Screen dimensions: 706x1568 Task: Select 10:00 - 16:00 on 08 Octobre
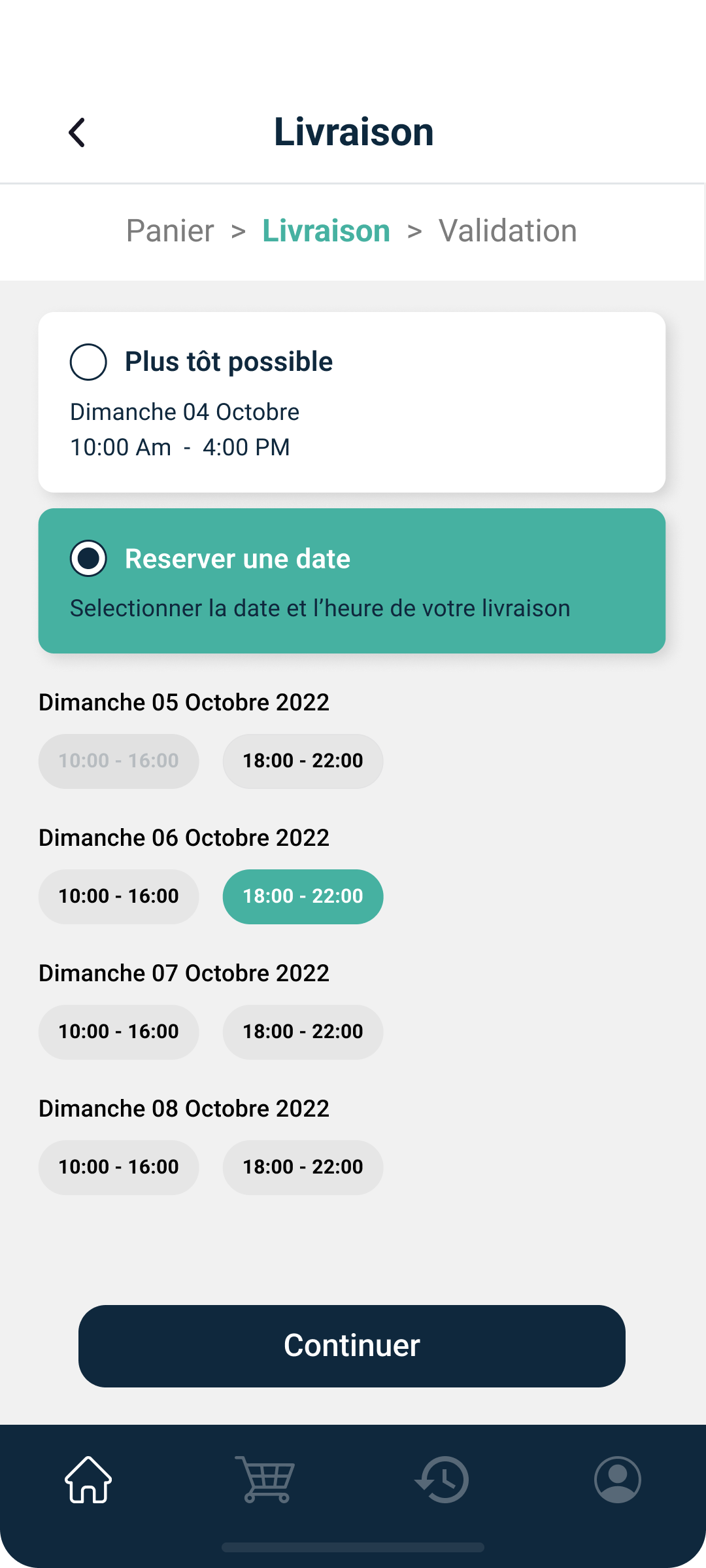118,1167
